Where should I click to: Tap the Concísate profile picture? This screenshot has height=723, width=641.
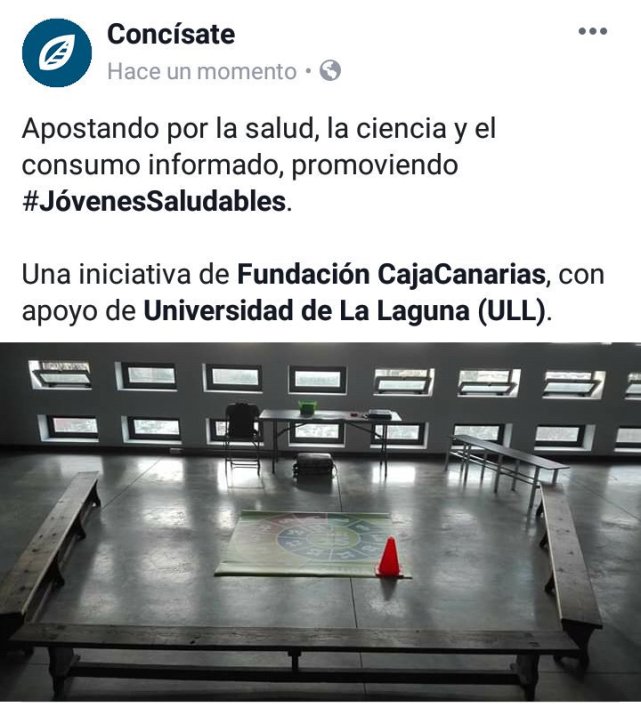click(x=56, y=53)
